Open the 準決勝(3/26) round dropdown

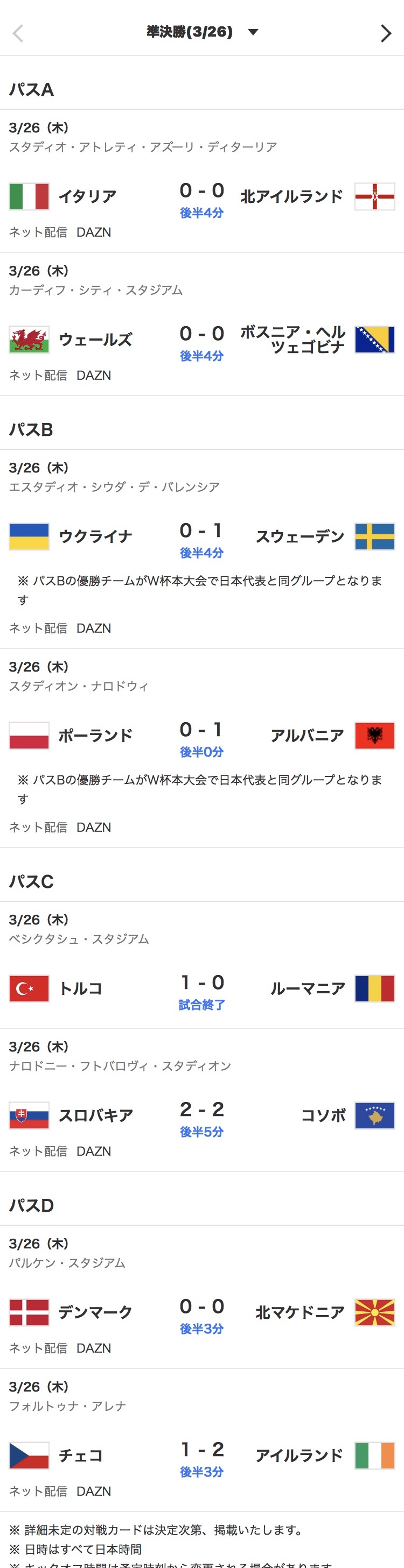click(201, 32)
